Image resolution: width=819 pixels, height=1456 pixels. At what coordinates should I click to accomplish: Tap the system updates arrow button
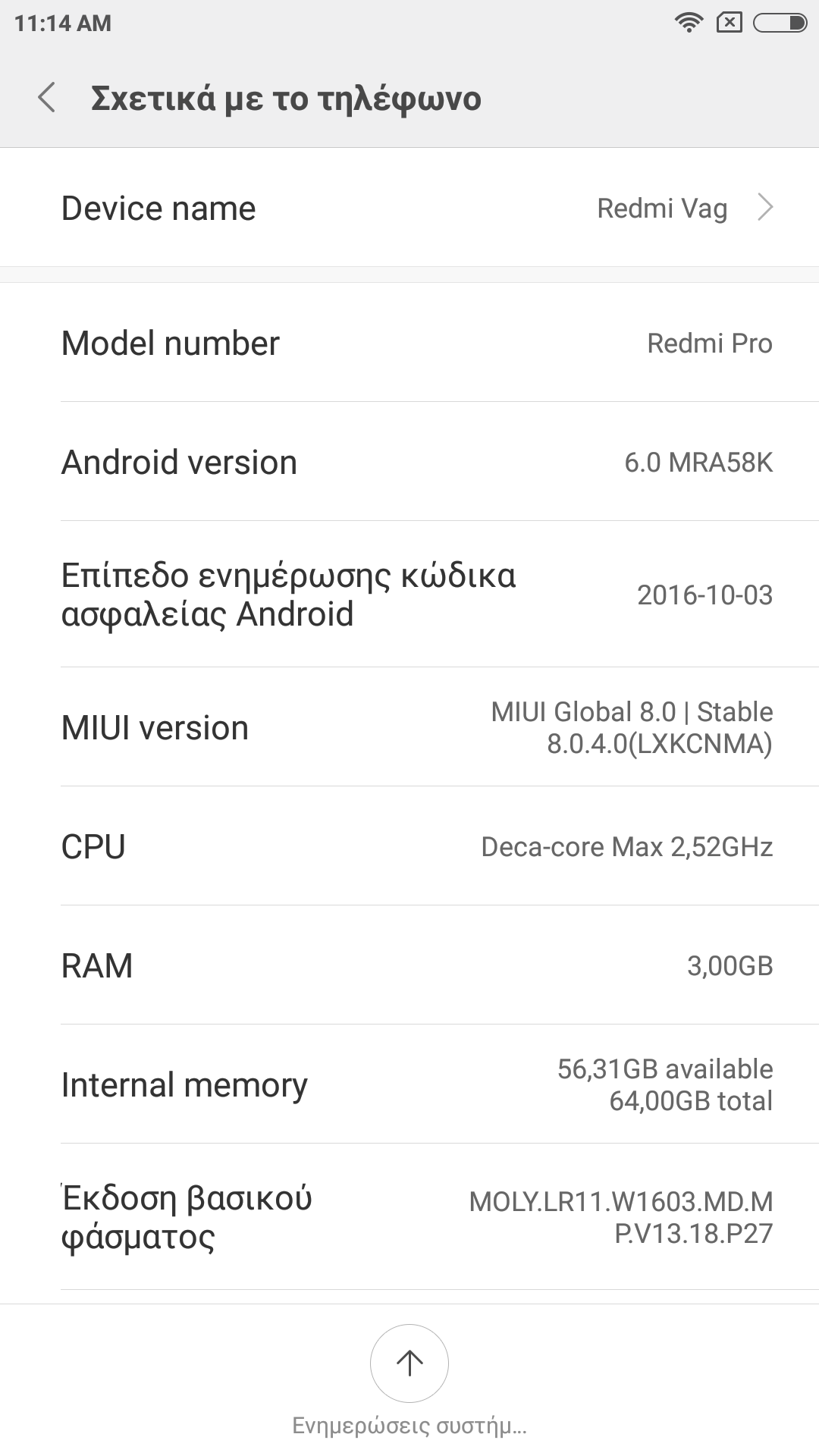click(409, 1363)
